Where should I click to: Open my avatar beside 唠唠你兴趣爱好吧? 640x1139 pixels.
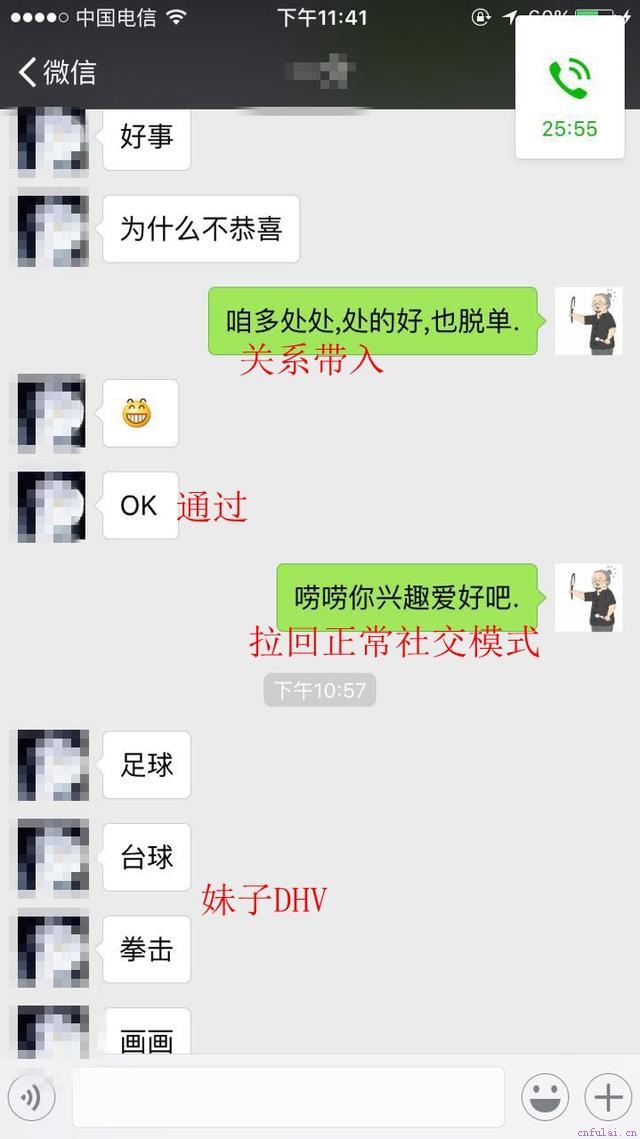[589, 598]
